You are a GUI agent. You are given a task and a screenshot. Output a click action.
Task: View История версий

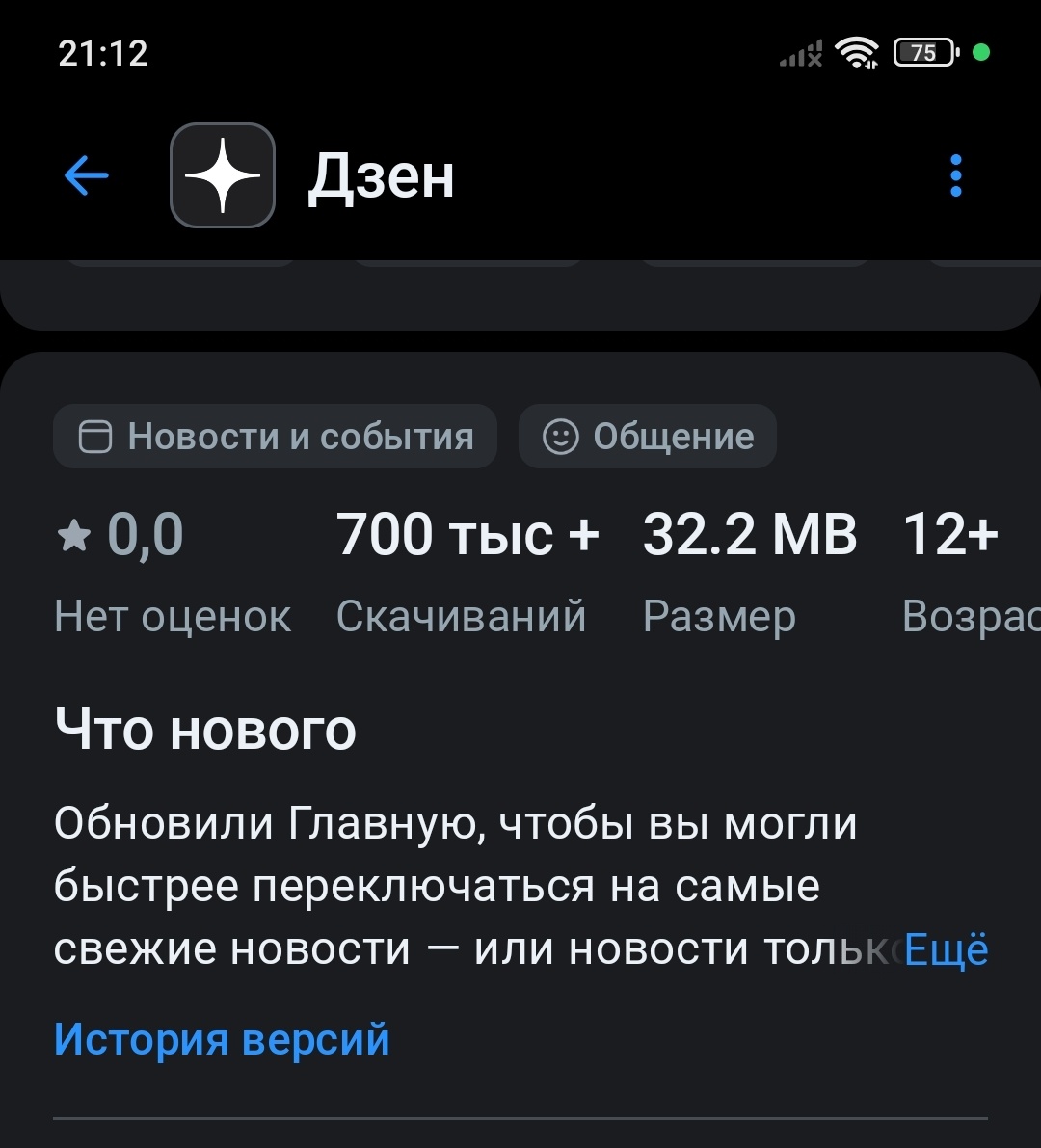click(222, 1039)
